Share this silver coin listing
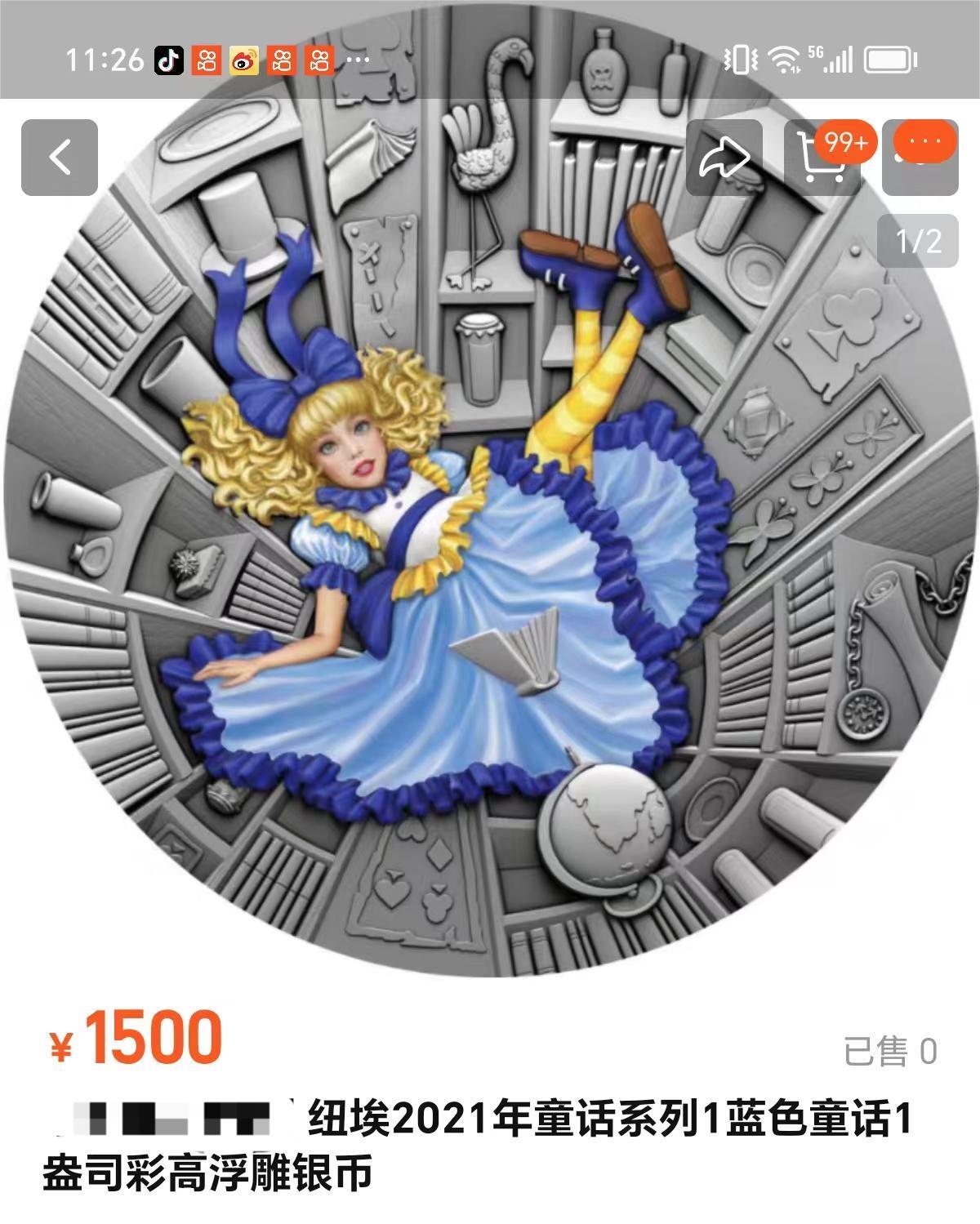 [x=724, y=158]
